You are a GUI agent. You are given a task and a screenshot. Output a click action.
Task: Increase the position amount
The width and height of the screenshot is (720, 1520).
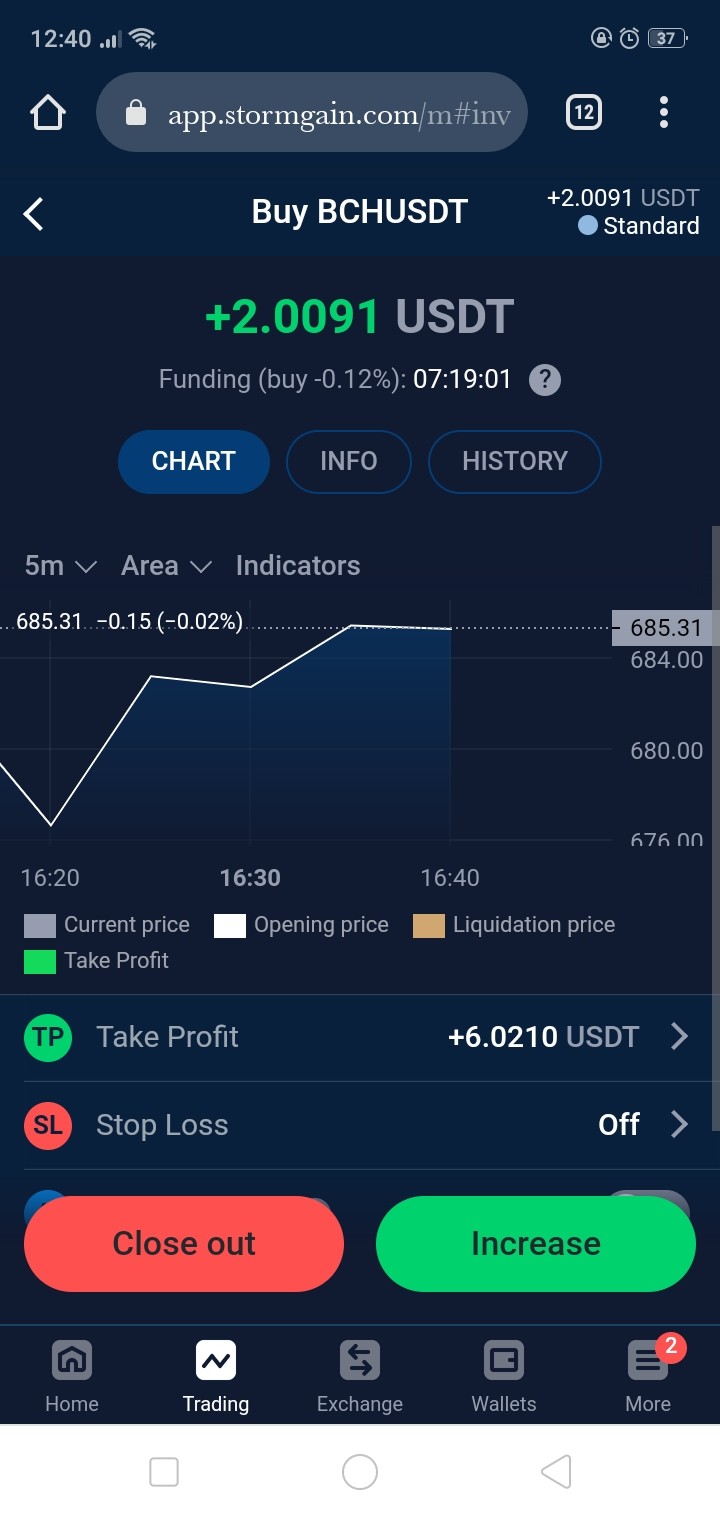[x=535, y=1244]
